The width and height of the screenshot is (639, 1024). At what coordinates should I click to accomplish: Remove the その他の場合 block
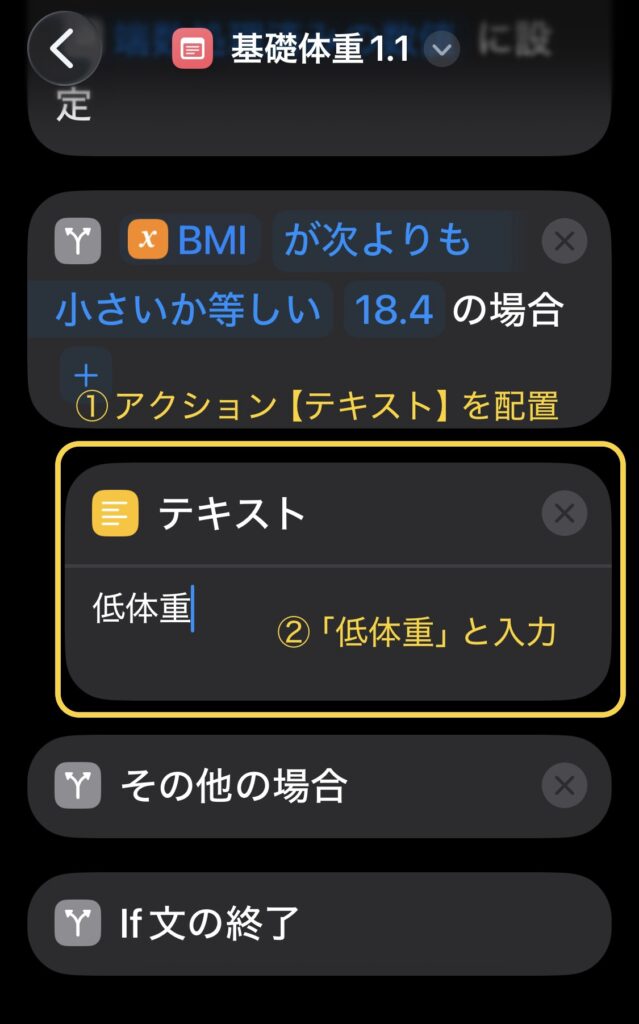(564, 786)
